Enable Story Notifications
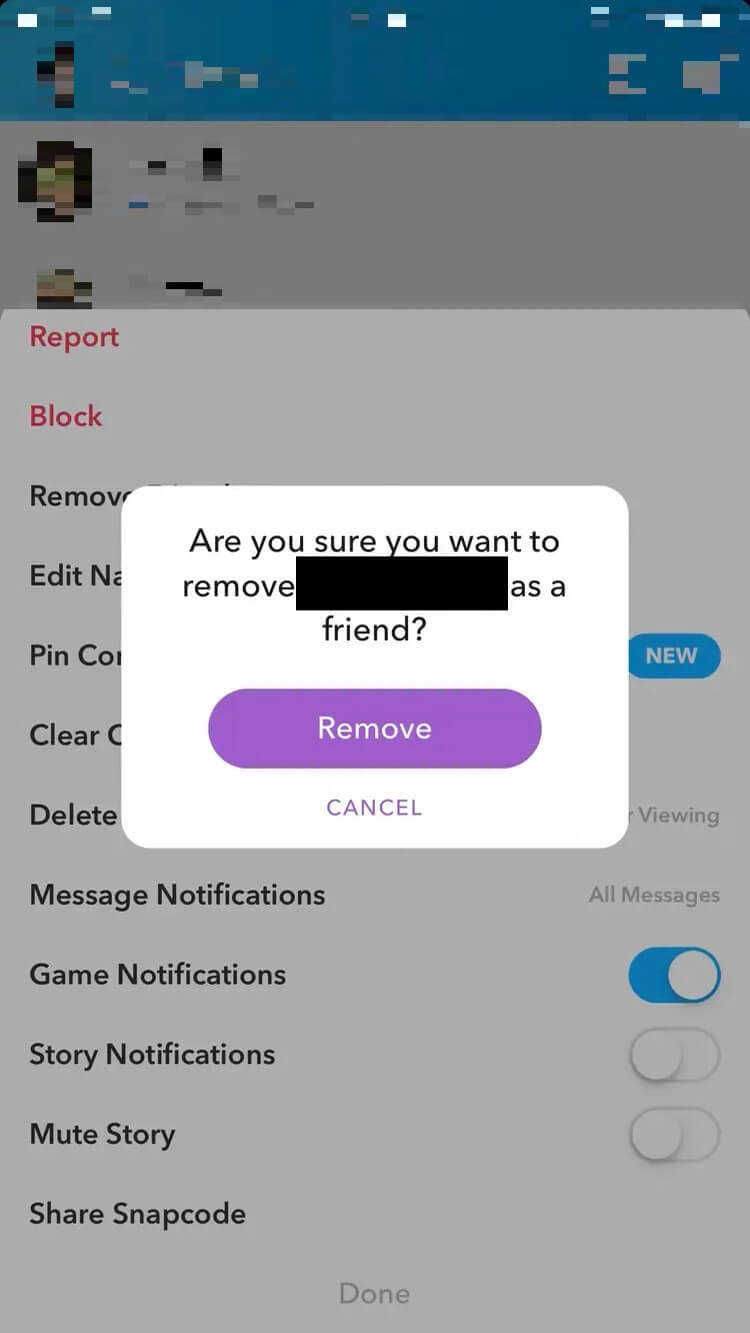750x1333 pixels. point(674,1054)
